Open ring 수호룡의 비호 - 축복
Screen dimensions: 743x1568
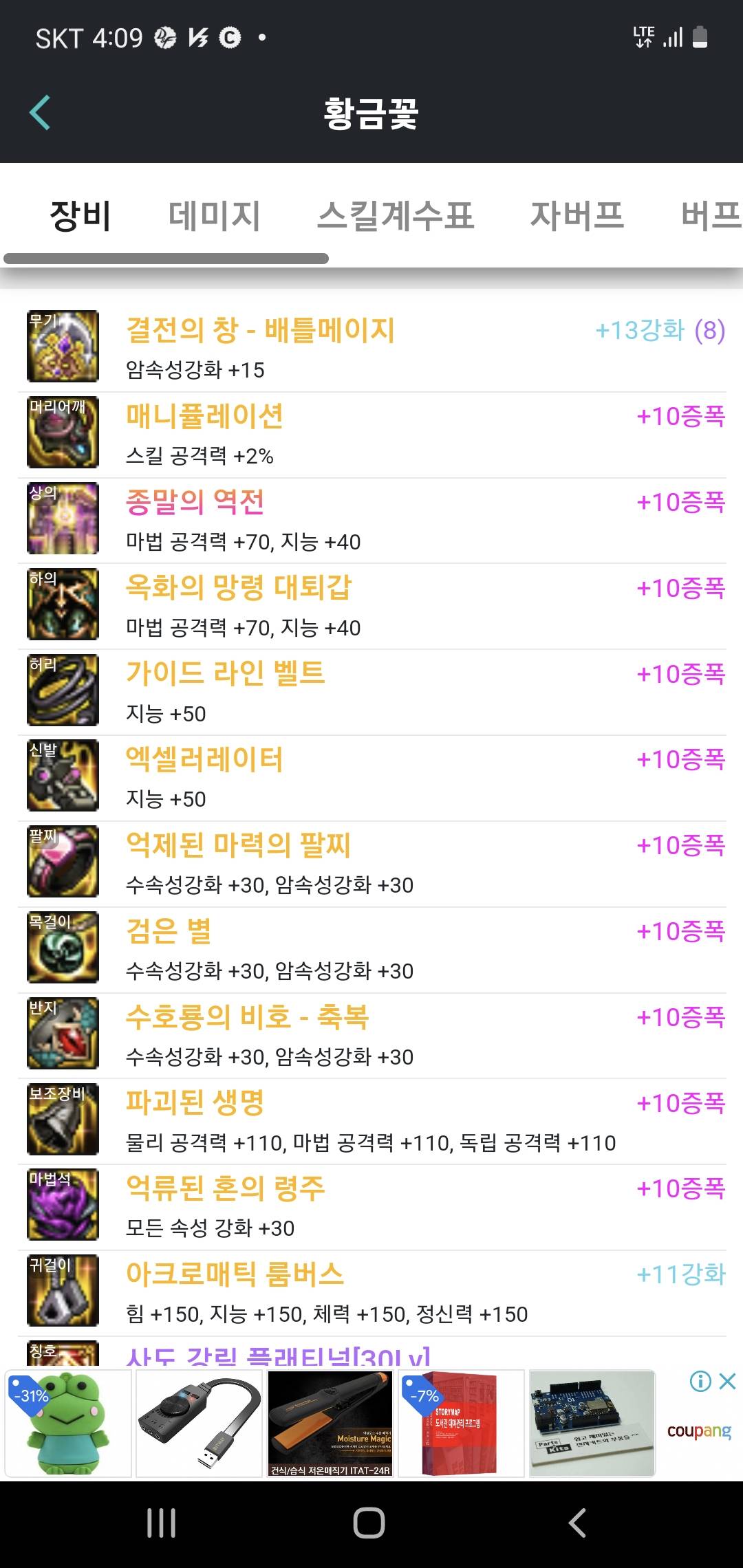(247, 1017)
